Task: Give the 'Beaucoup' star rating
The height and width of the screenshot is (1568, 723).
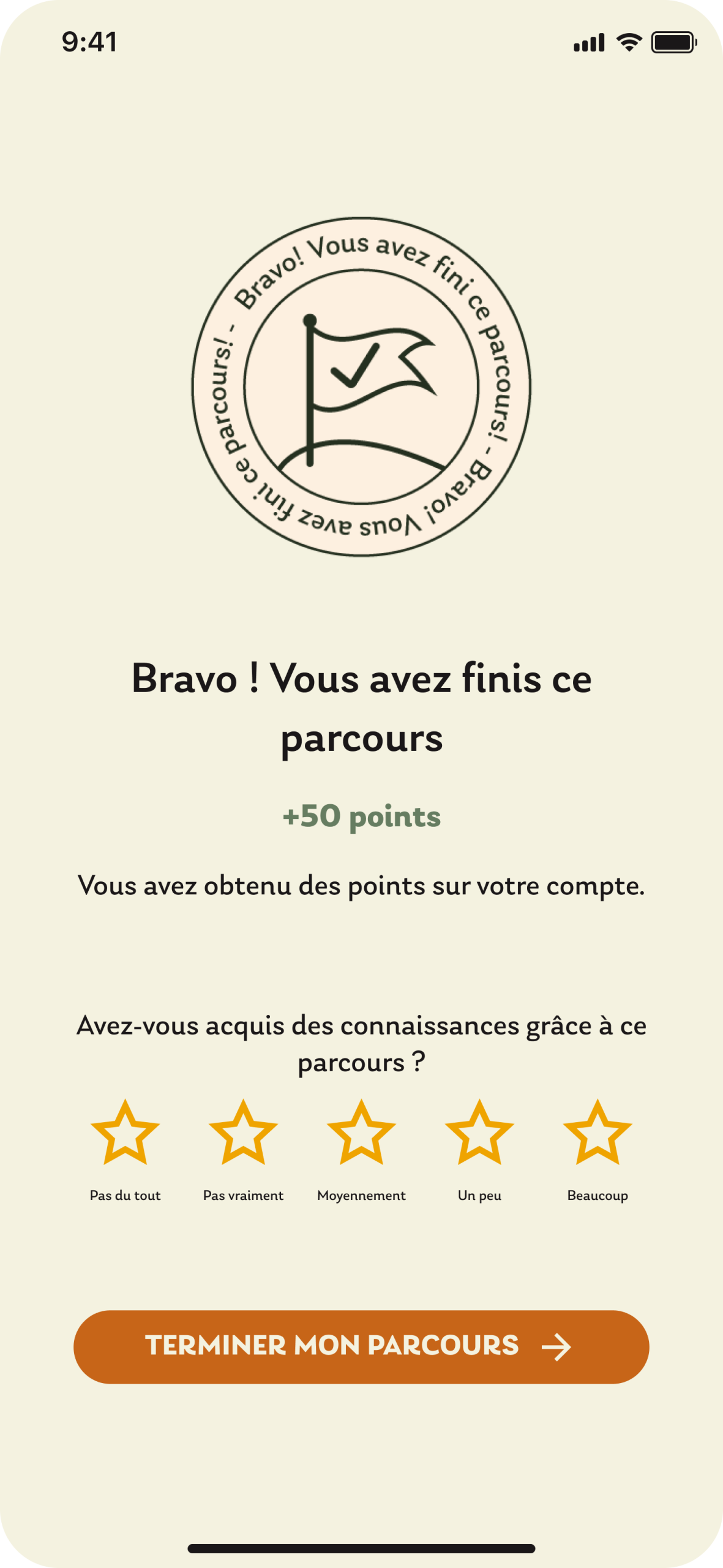Action: point(598,1132)
